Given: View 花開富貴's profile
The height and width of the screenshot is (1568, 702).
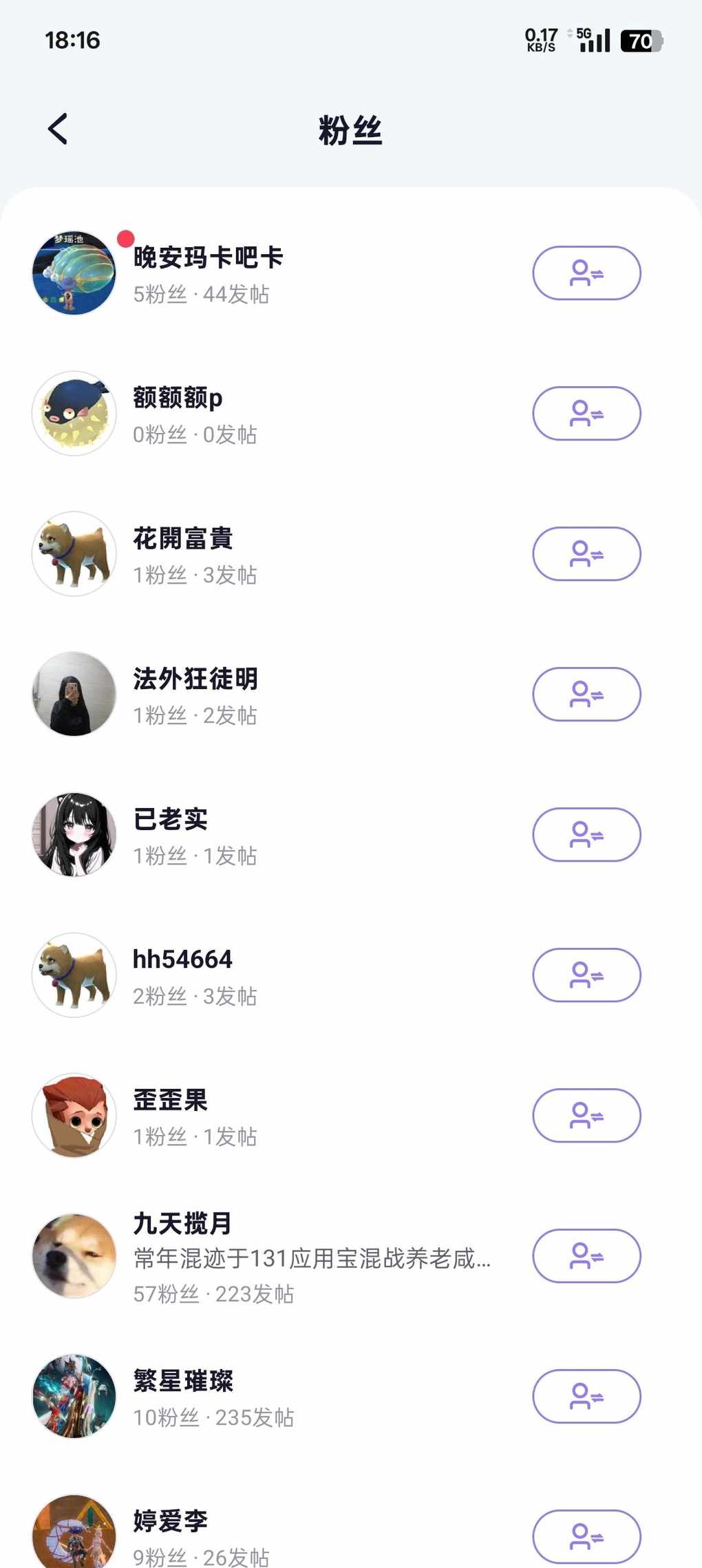Looking at the screenshot, I should (183, 539).
